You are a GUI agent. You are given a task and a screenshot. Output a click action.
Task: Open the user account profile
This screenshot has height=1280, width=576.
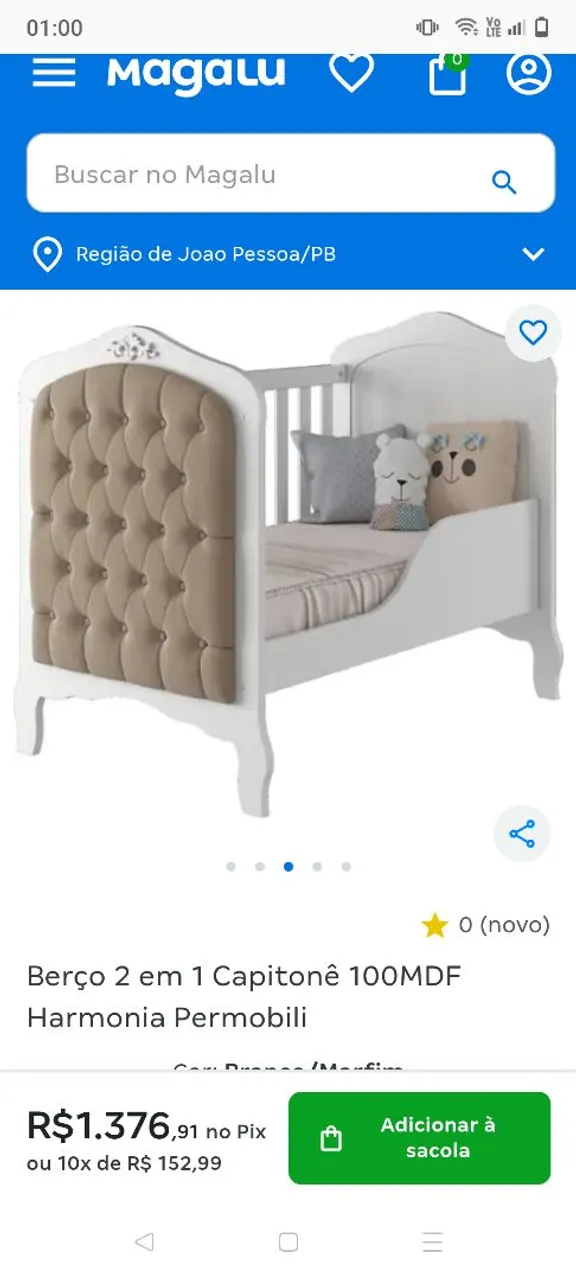tap(528, 72)
